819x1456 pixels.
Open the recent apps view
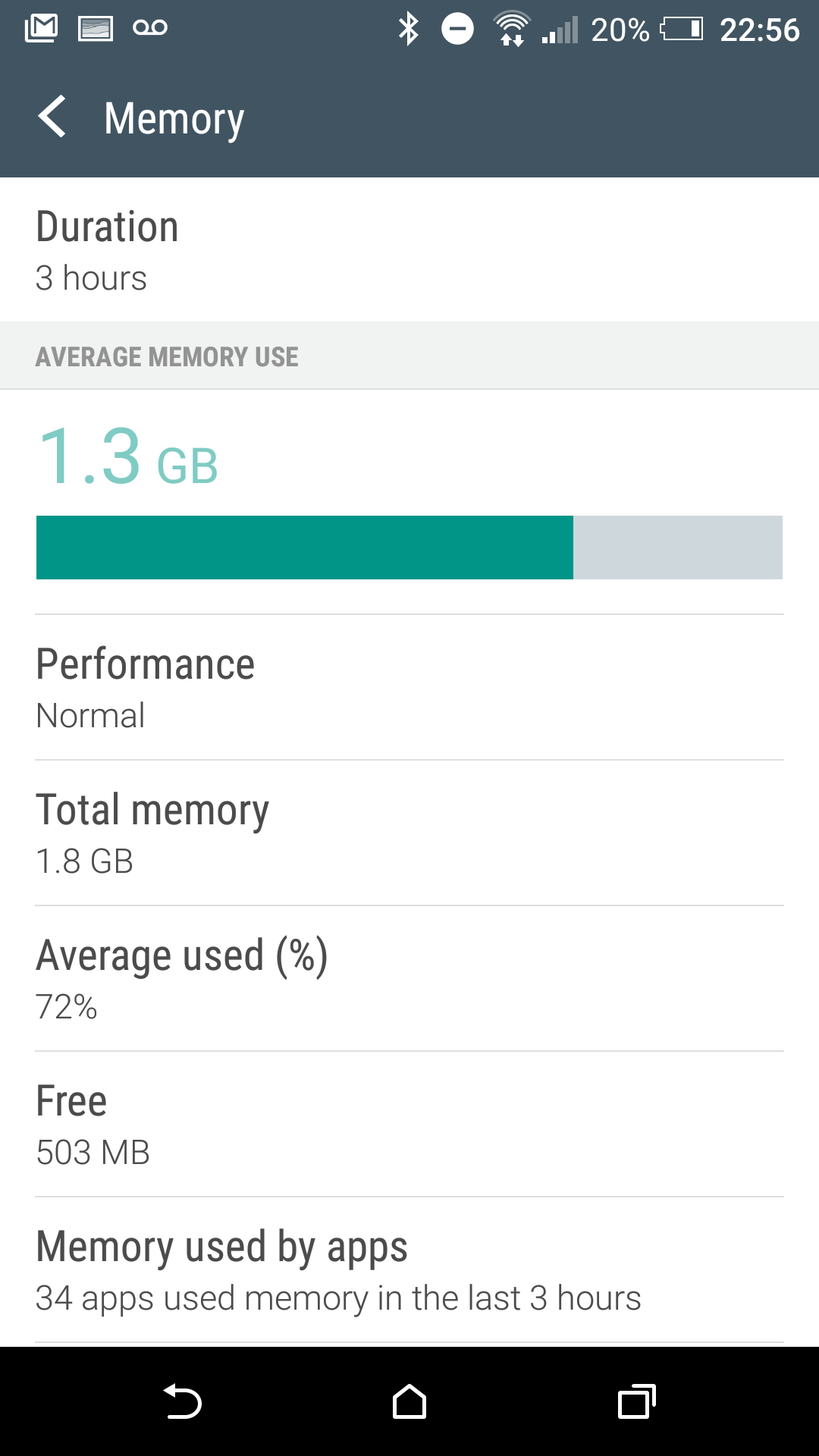coord(637,1401)
